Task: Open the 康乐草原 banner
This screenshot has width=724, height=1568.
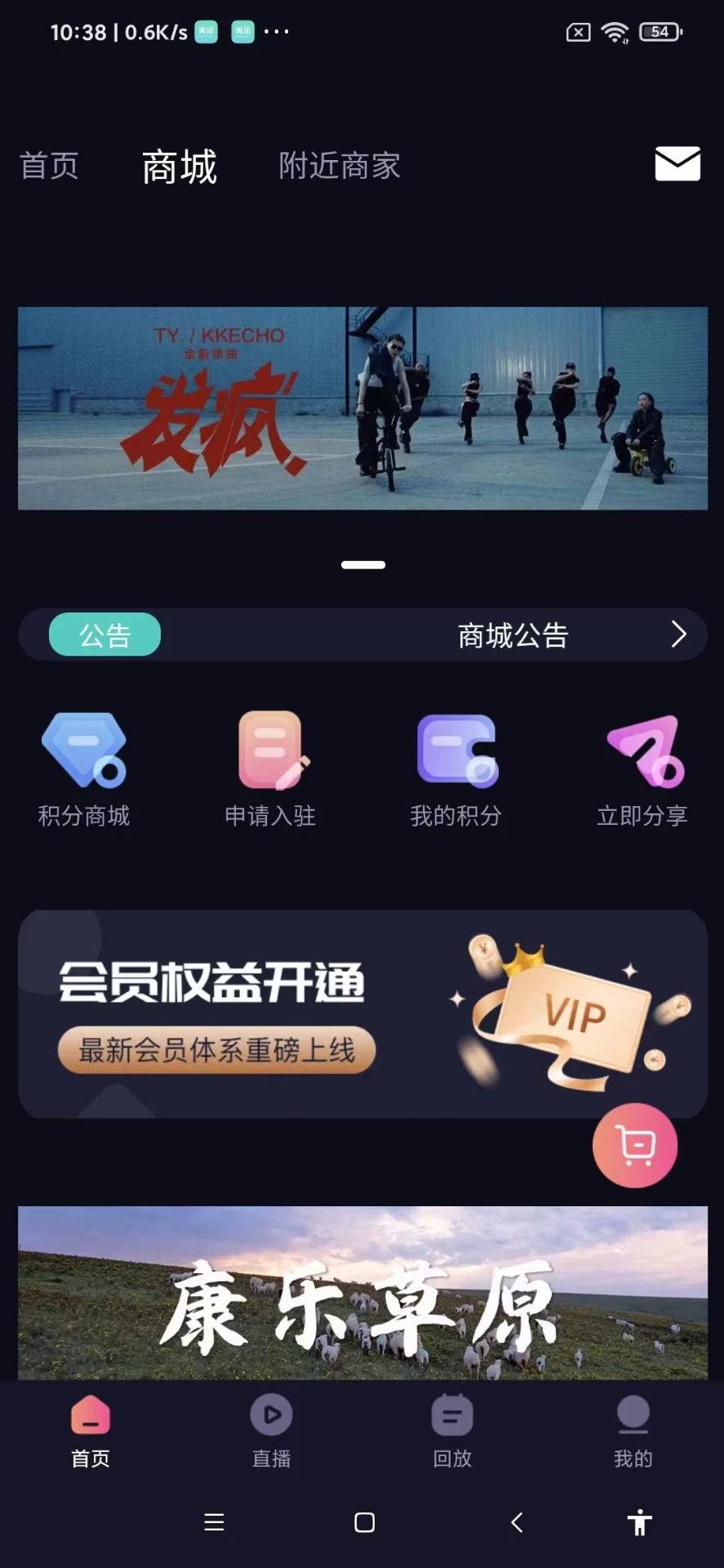Action: tap(362, 1293)
